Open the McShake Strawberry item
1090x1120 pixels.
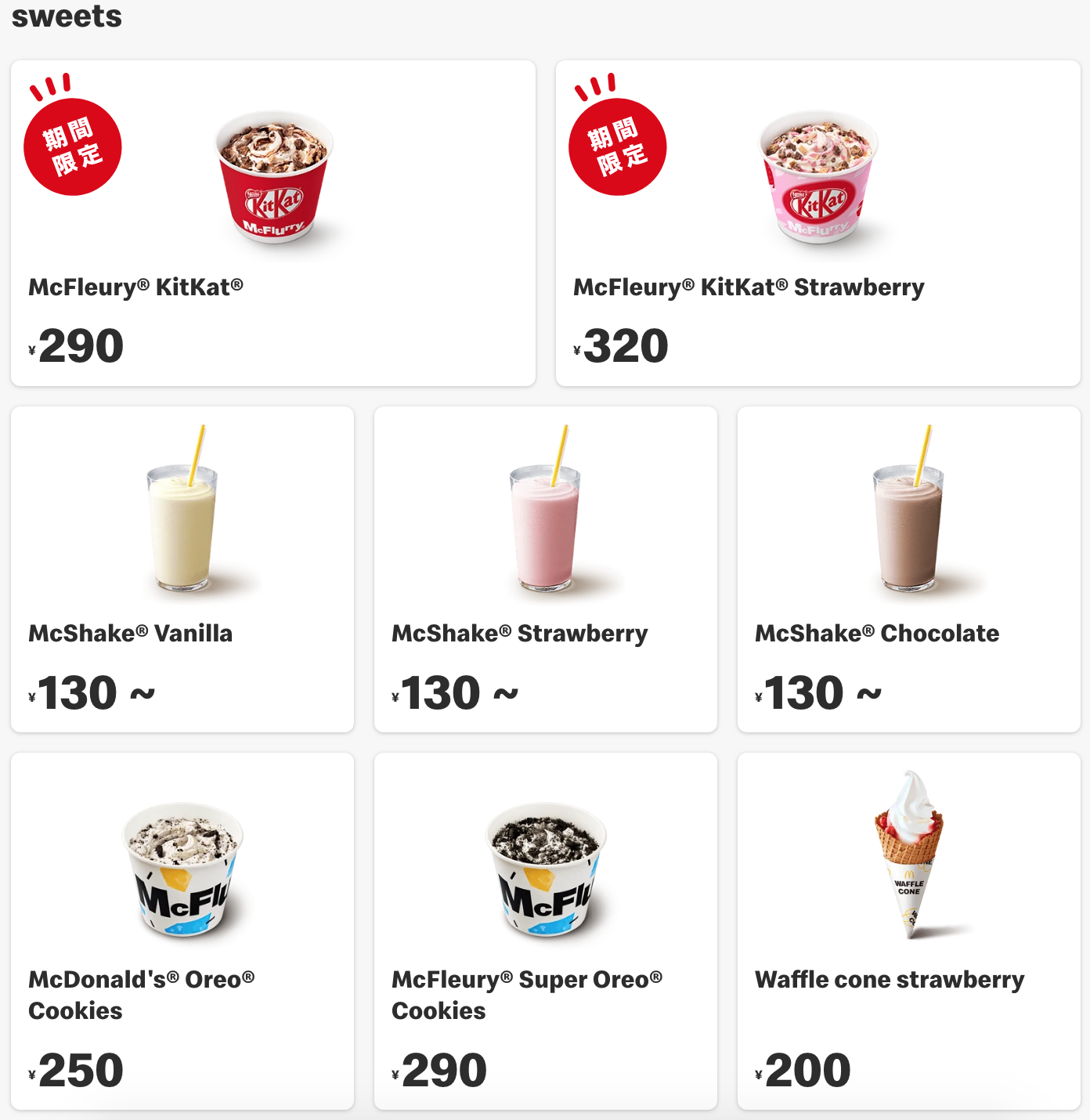545,569
